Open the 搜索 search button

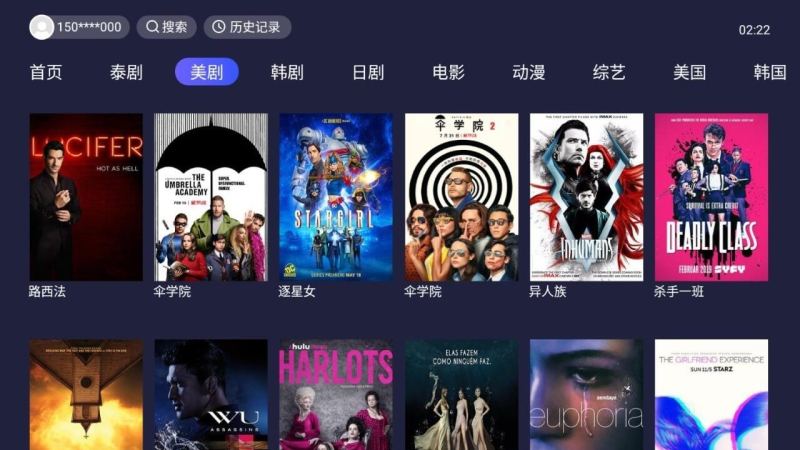166,27
